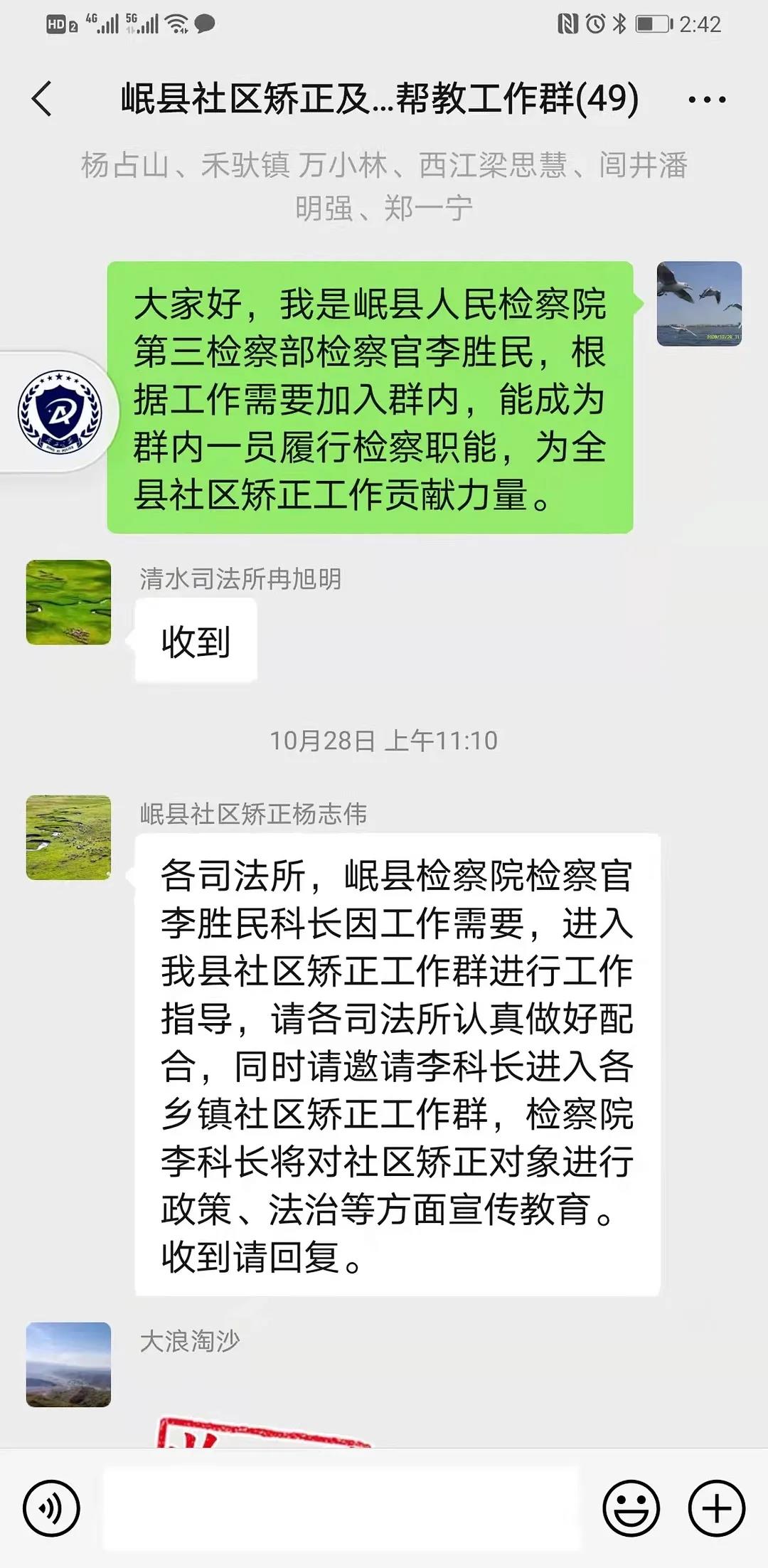Open 大浪淘沙's profile avatar
This screenshot has width=768, height=1568.
point(68,1365)
